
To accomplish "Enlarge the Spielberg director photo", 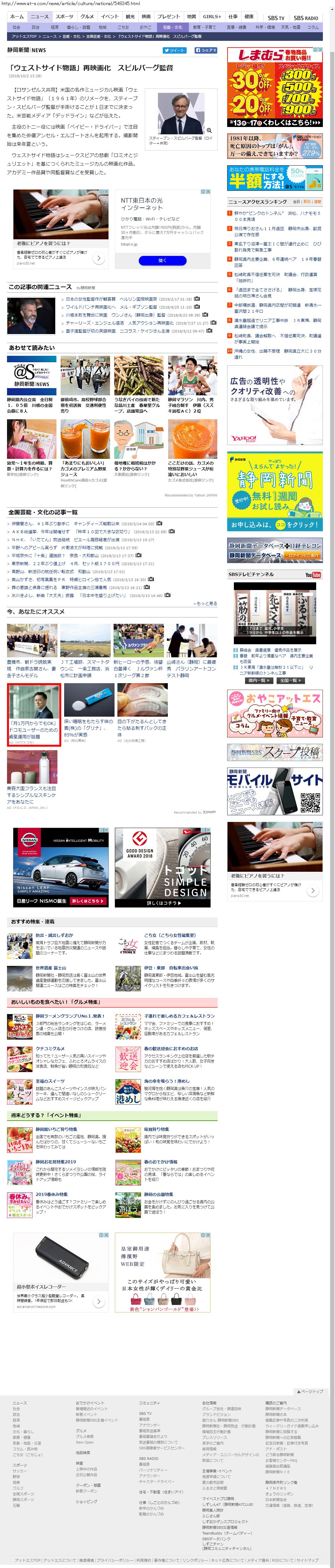I will click(209, 130).
